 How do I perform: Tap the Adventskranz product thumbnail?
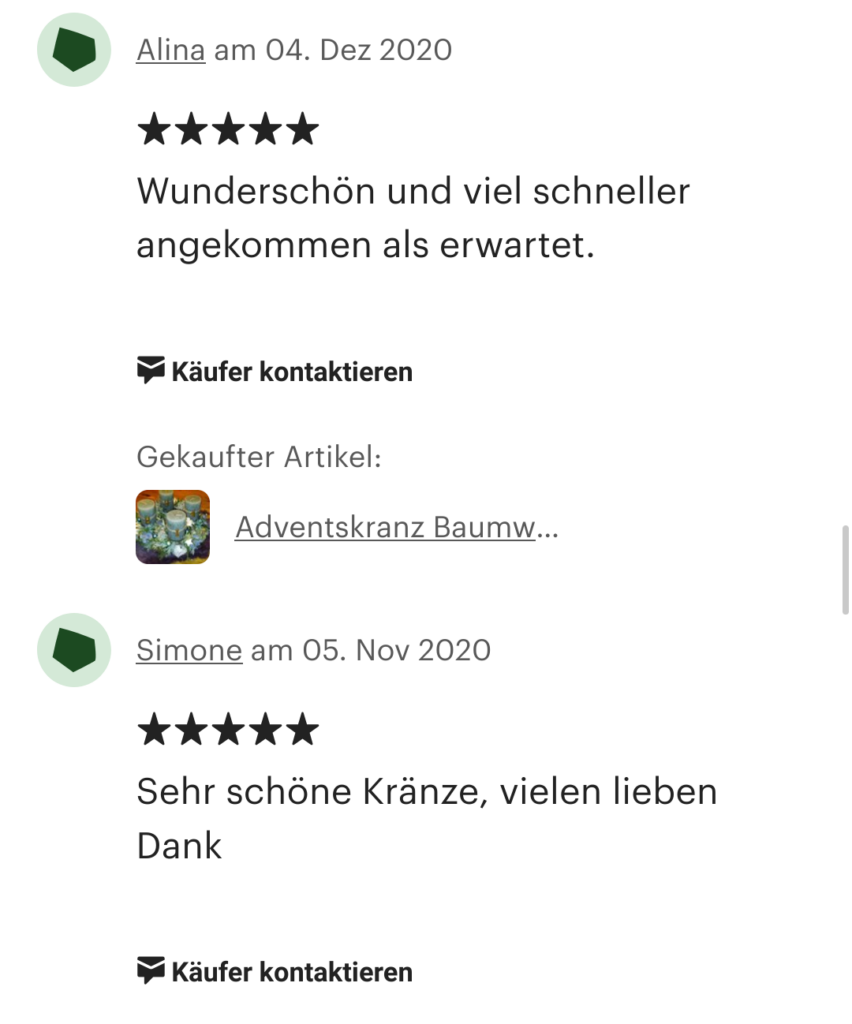[x=173, y=527]
